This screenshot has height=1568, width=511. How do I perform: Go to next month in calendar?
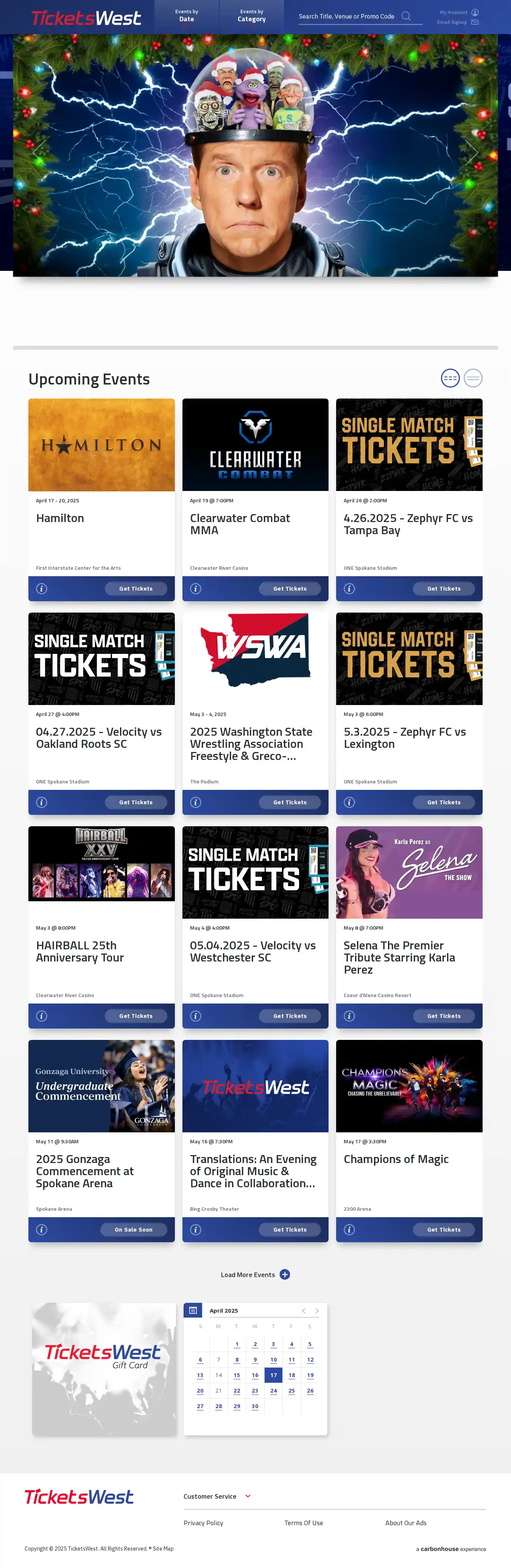click(317, 1310)
